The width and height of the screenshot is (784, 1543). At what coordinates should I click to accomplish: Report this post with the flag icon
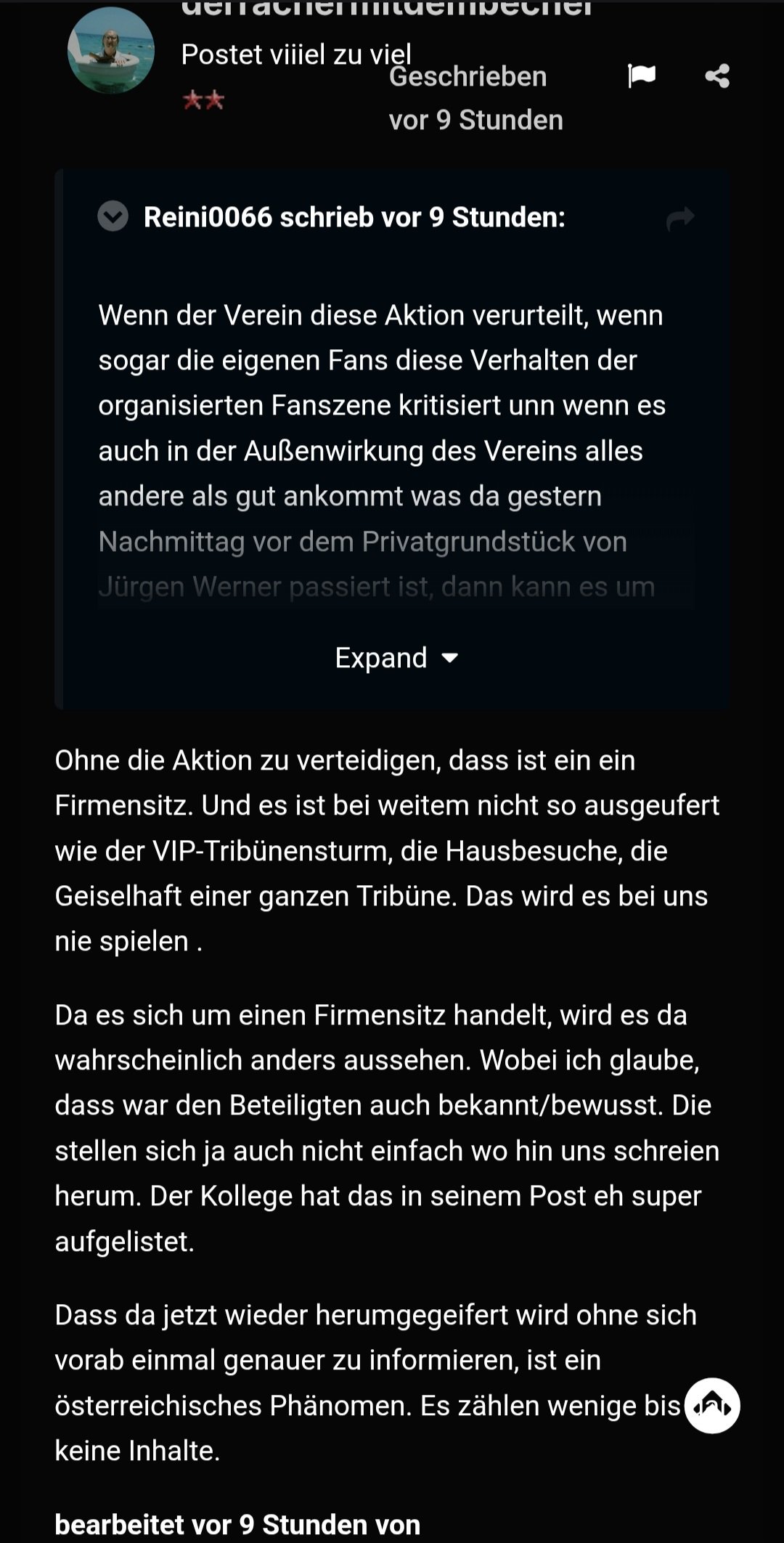(x=642, y=76)
